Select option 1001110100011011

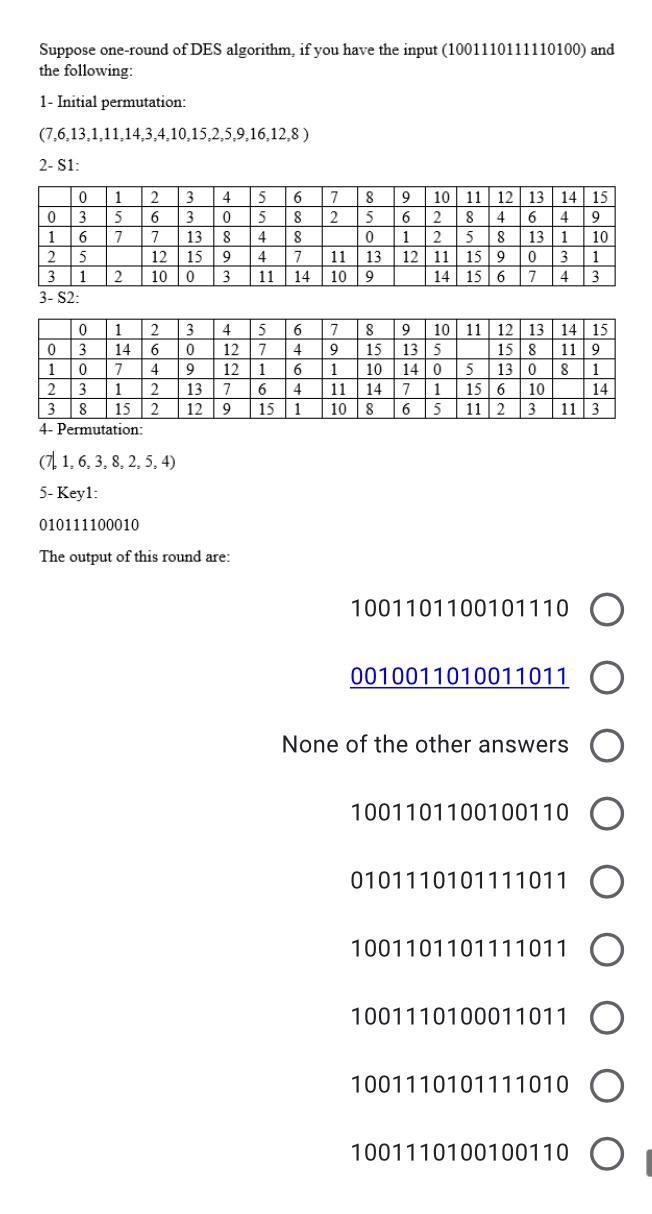point(607,1017)
